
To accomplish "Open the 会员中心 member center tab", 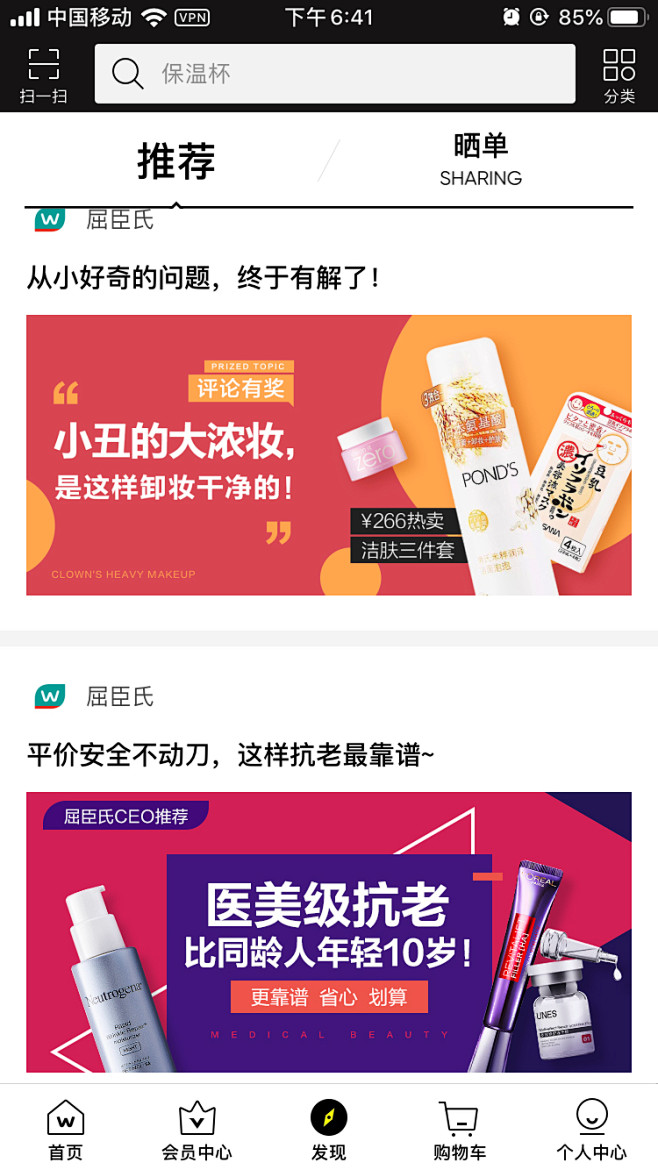I will 197,1130.
